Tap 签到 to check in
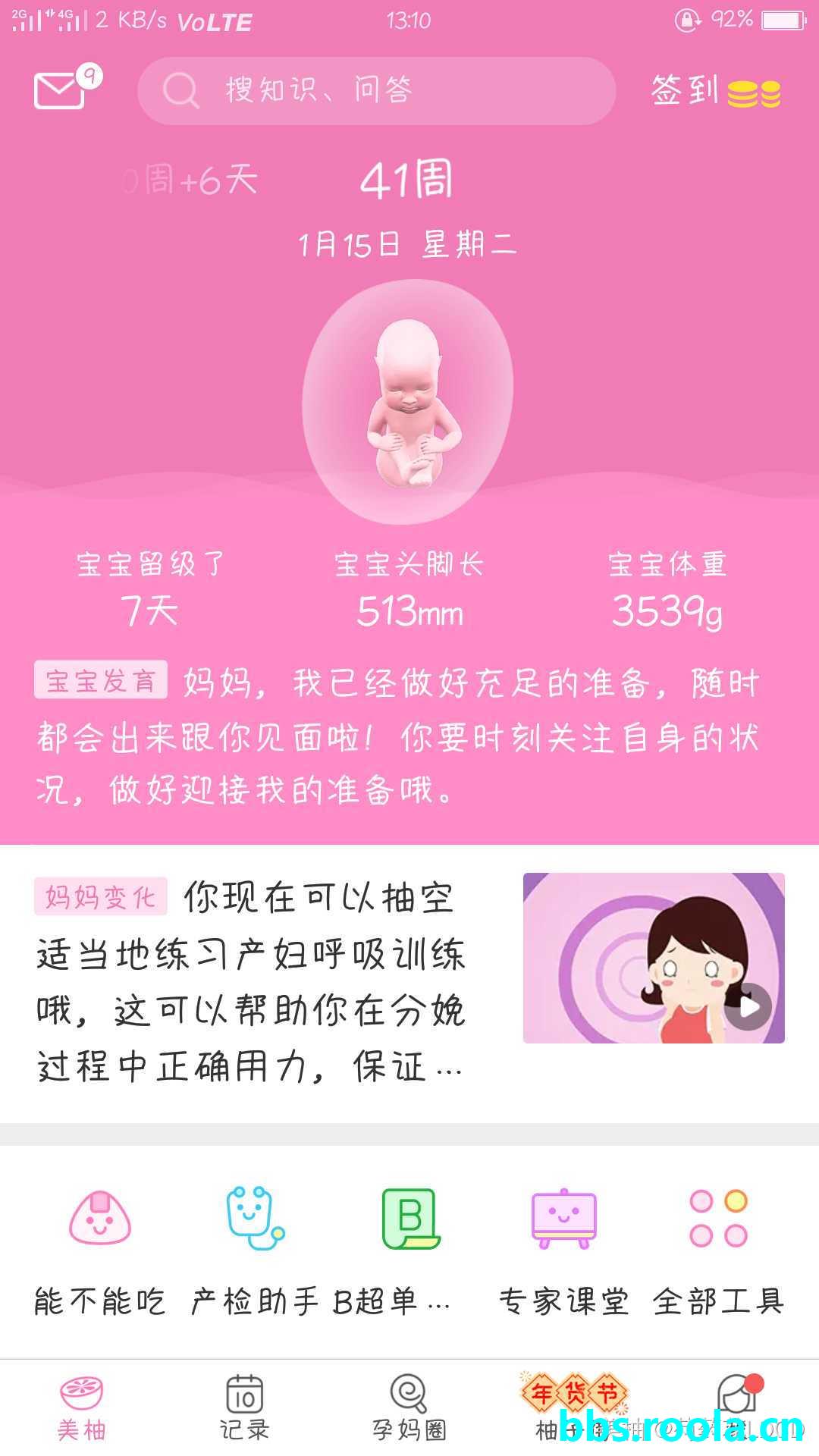 pyautogui.click(x=715, y=91)
